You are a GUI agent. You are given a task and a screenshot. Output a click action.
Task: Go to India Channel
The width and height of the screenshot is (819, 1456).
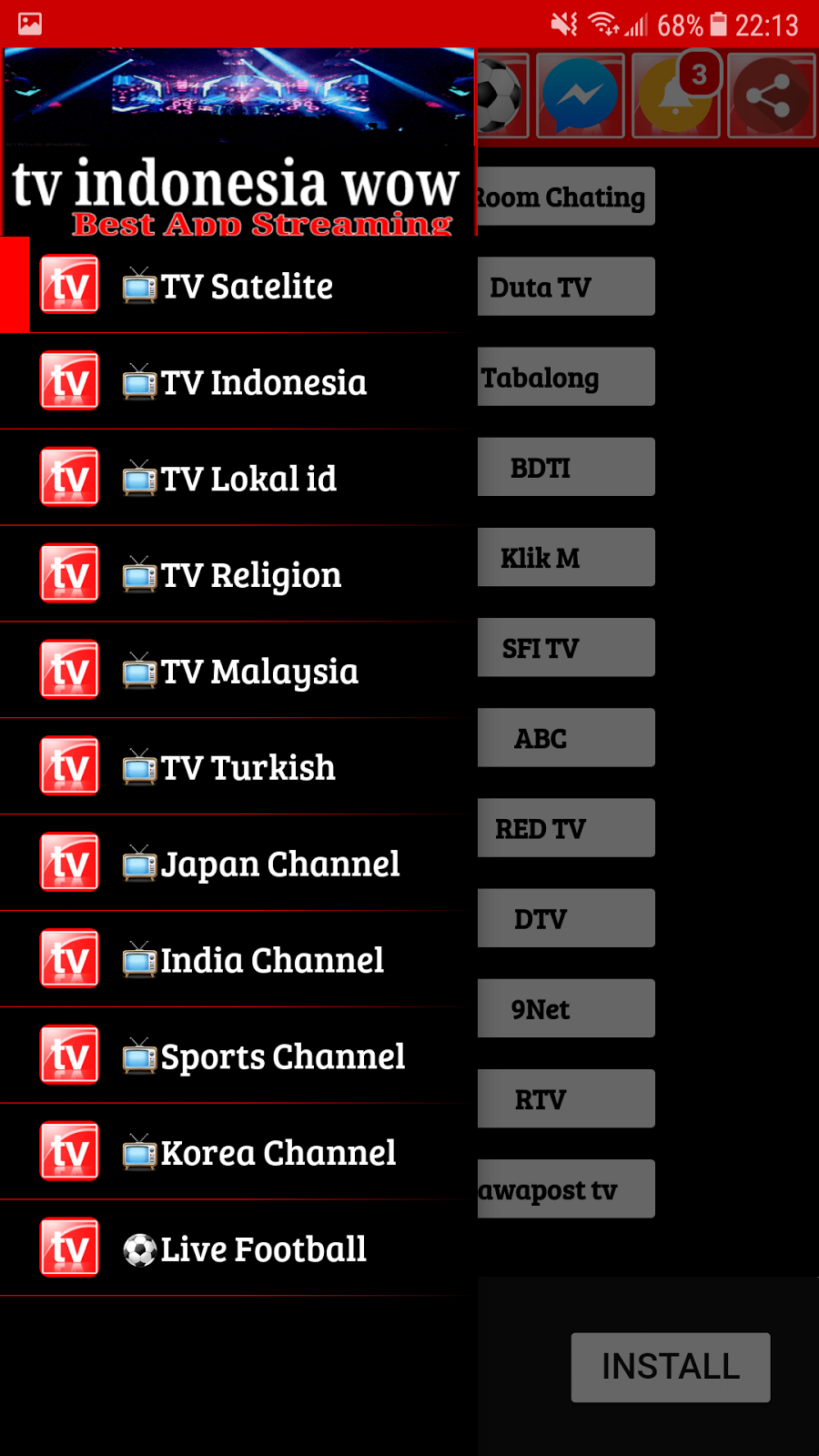tap(246, 962)
